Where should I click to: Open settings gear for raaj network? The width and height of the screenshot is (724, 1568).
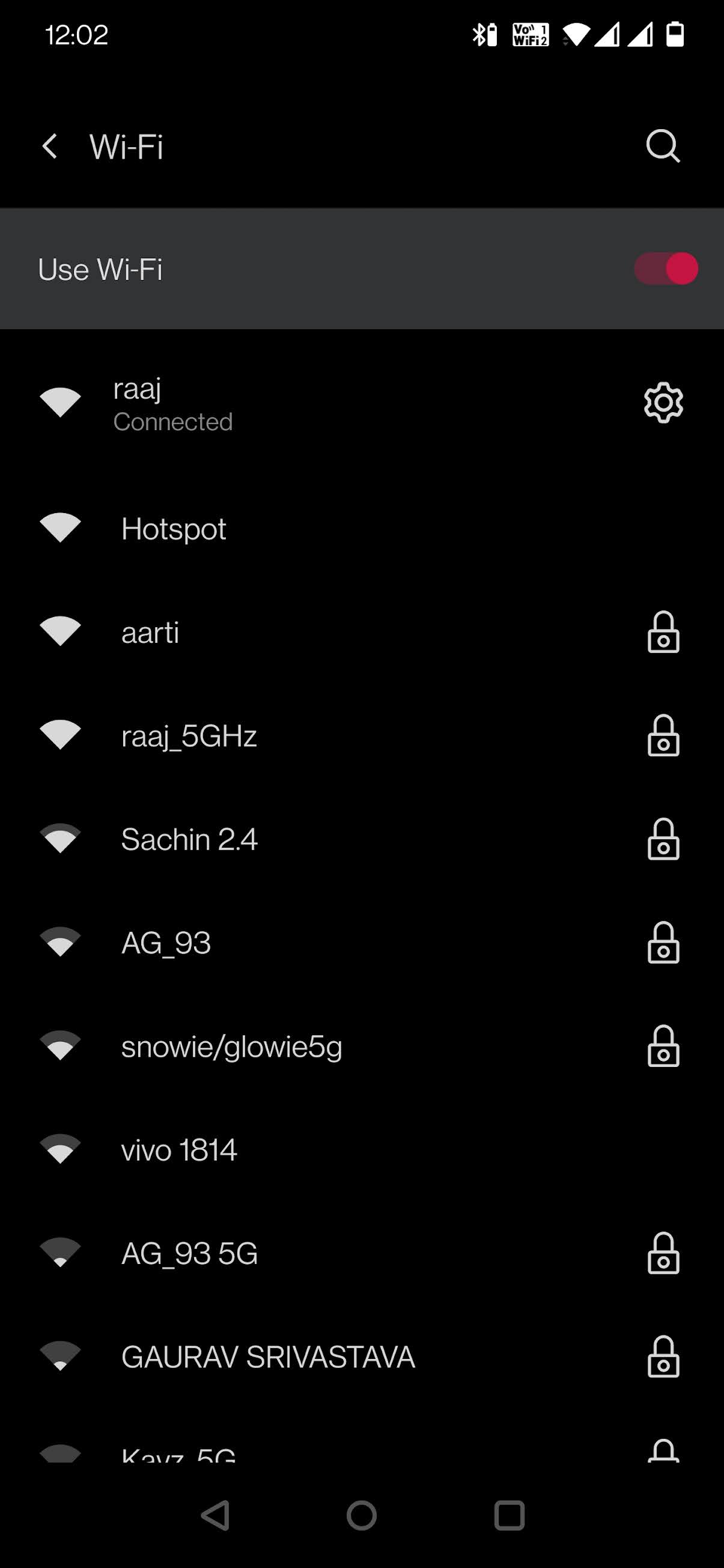click(x=663, y=403)
